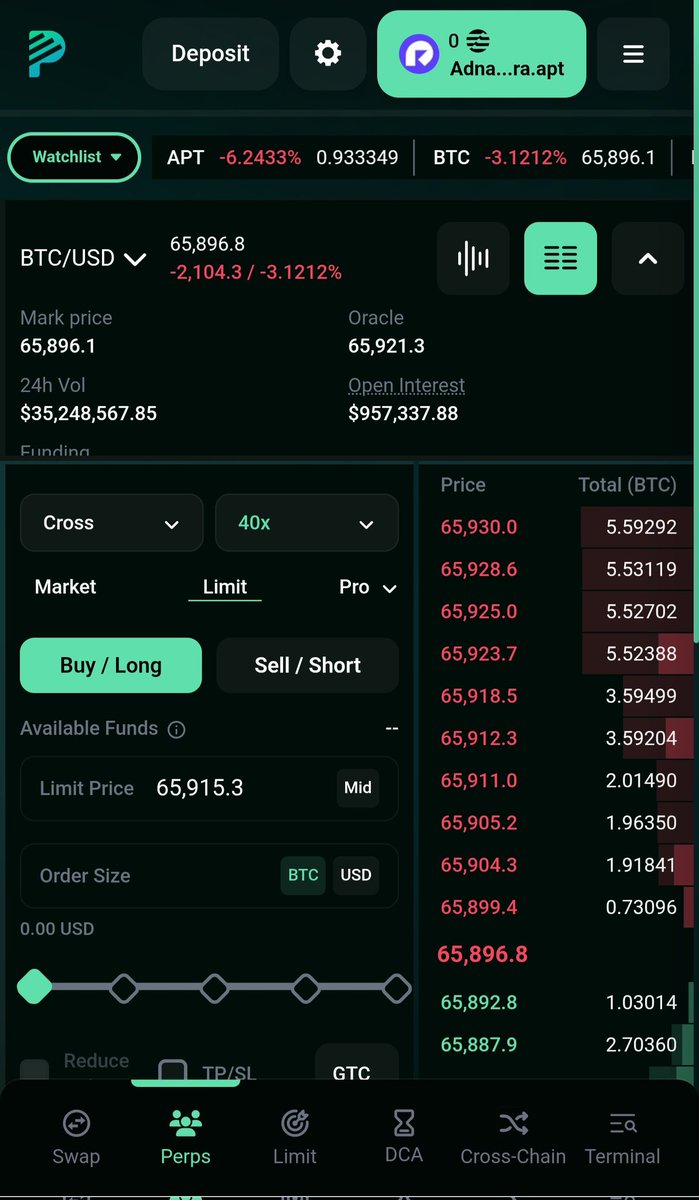
Task: Open the Pro order type dropdown
Action: click(x=367, y=587)
